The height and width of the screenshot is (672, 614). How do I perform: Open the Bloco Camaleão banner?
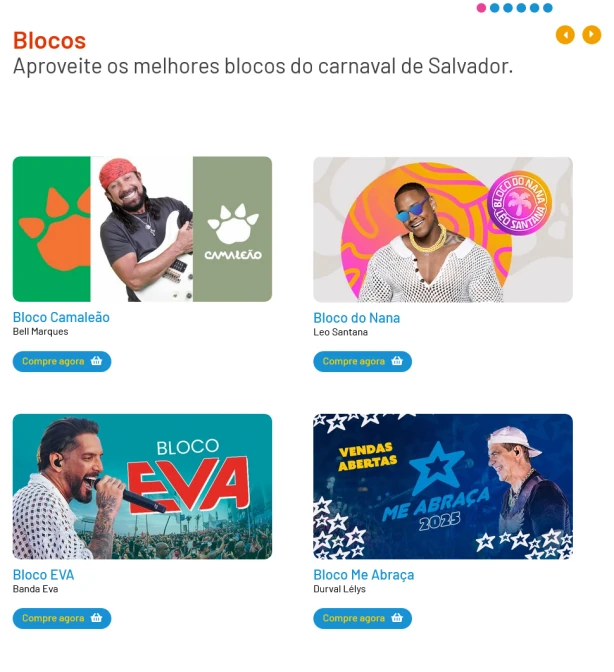pyautogui.click(x=142, y=229)
